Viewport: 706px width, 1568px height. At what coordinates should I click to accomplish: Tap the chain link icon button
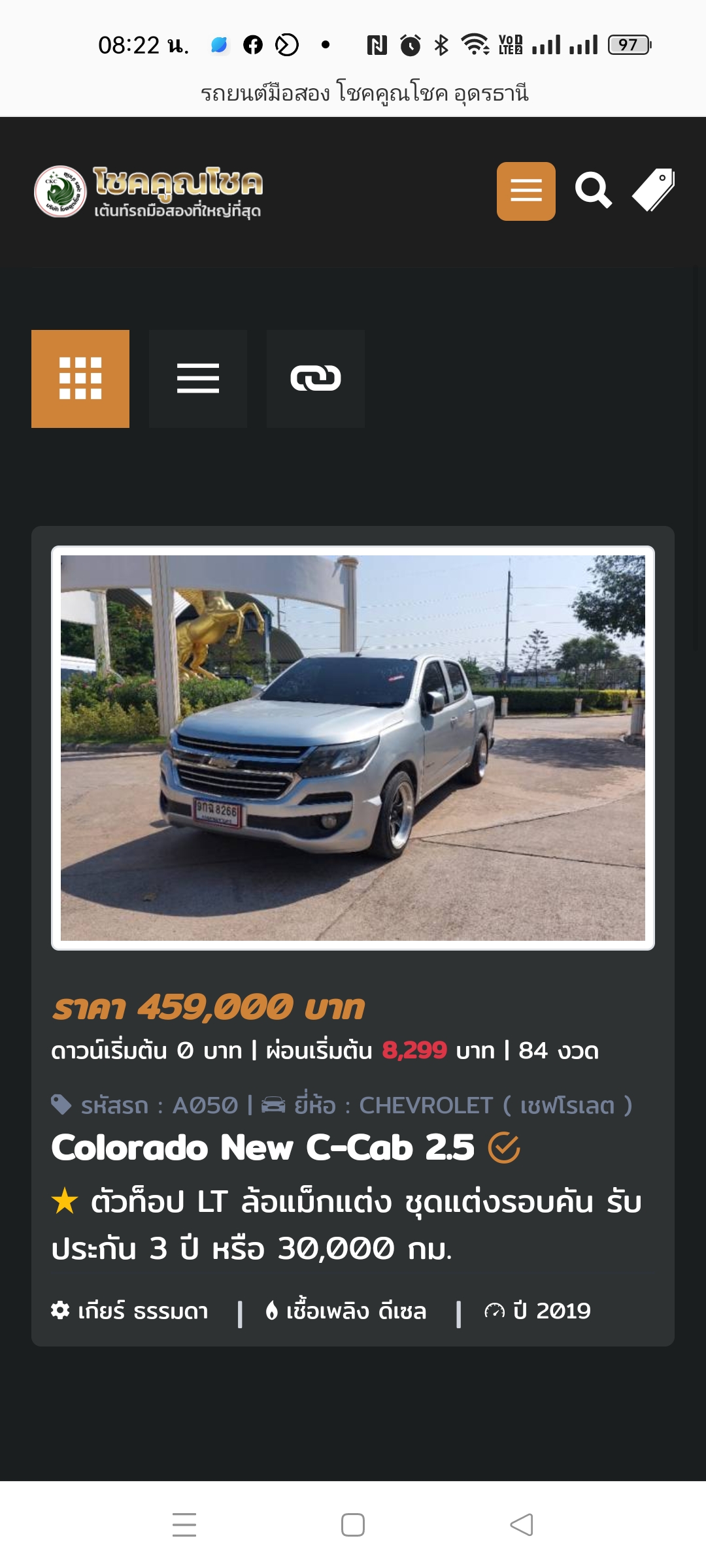[316, 379]
